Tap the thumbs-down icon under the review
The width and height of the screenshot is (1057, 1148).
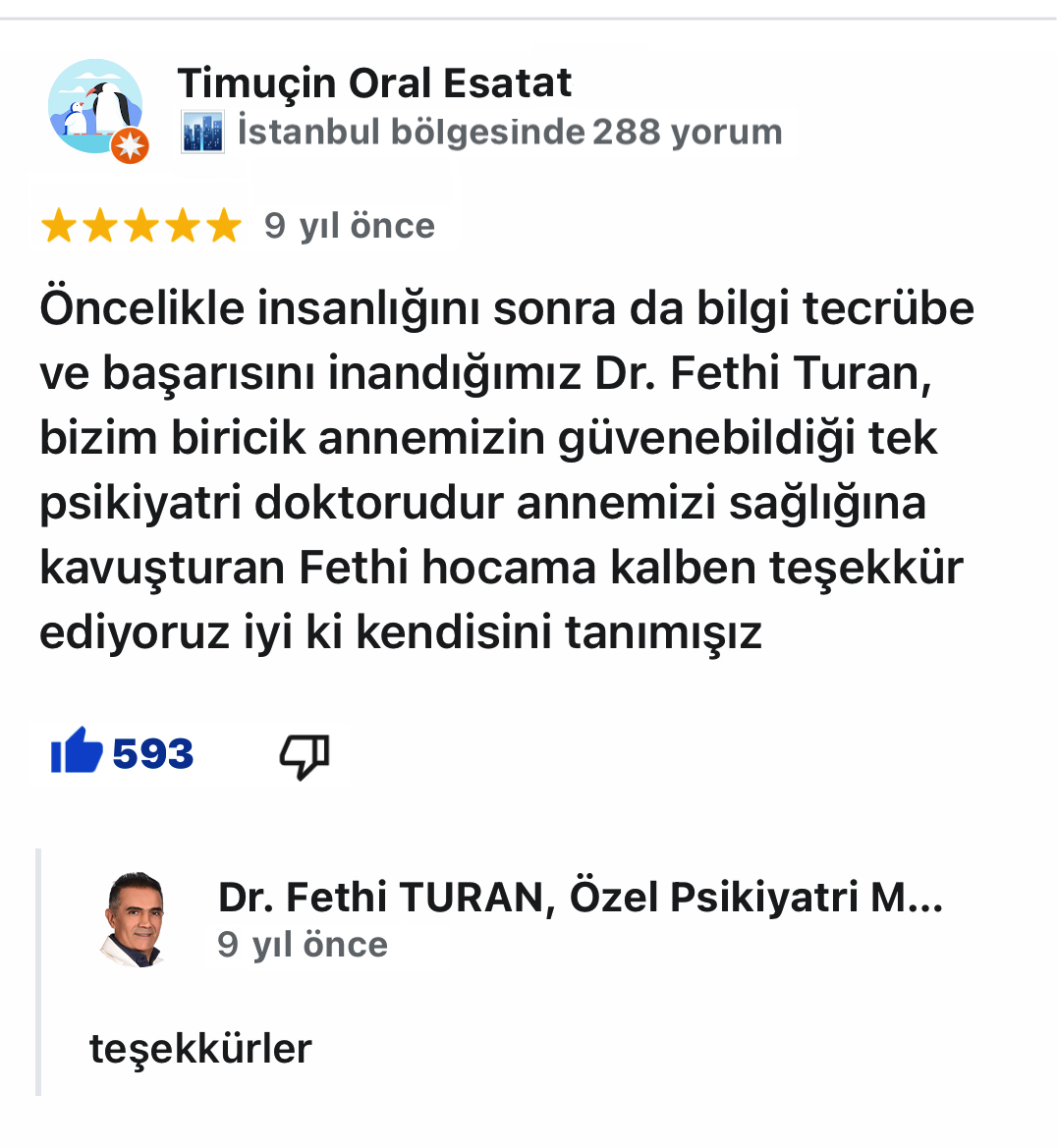(305, 755)
